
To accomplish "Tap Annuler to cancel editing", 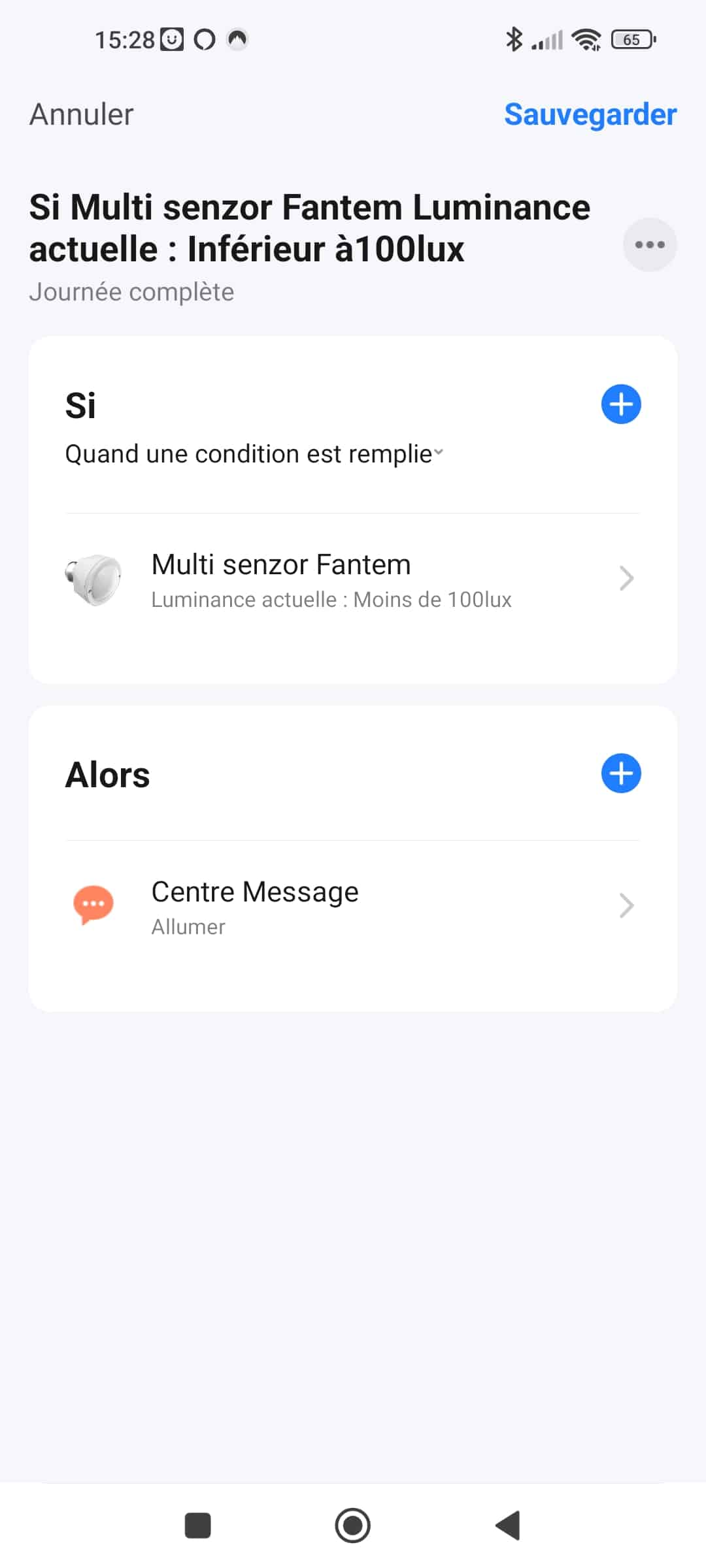I will point(82,114).
